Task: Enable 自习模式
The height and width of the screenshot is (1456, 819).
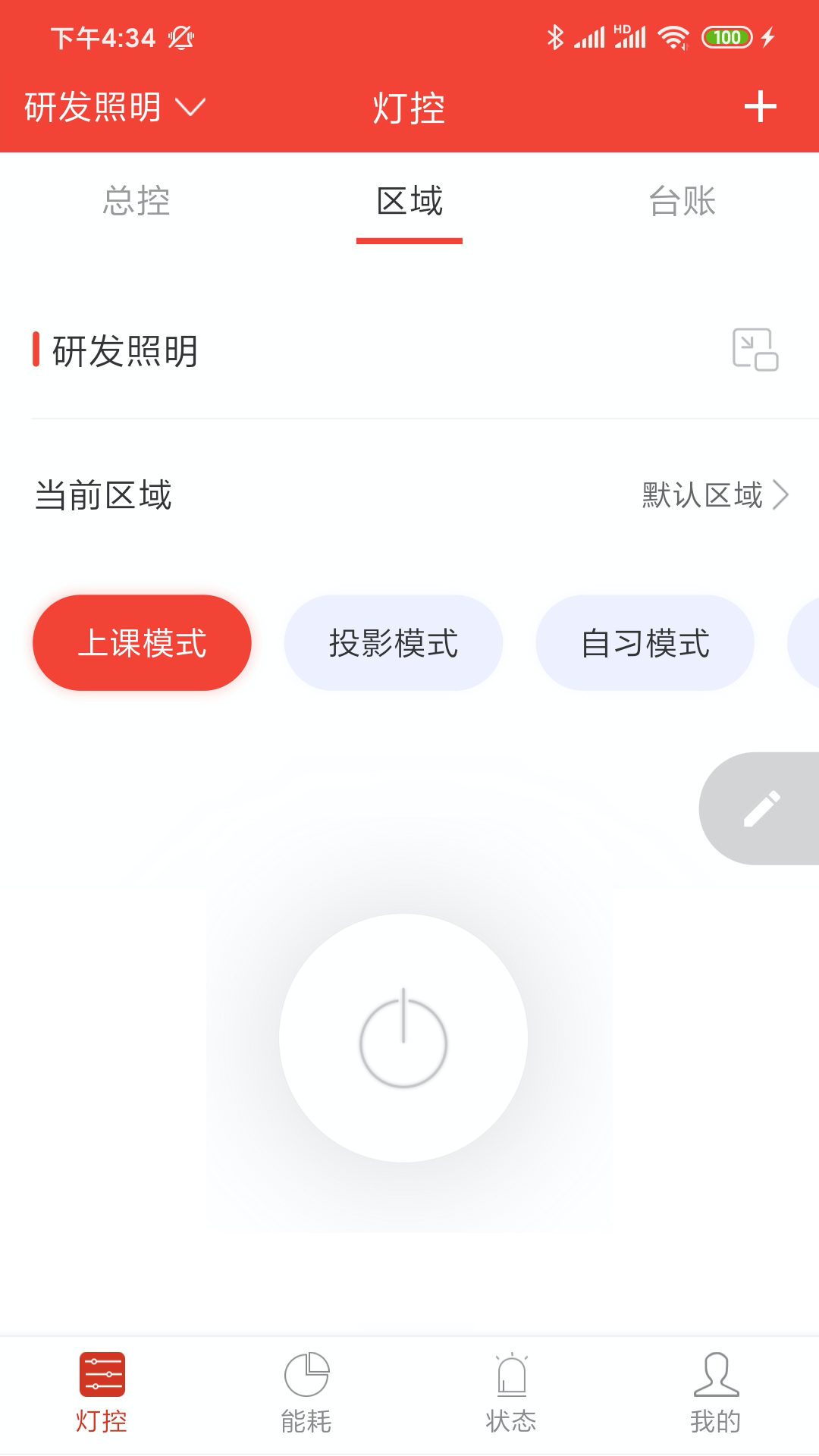Action: coord(646,642)
